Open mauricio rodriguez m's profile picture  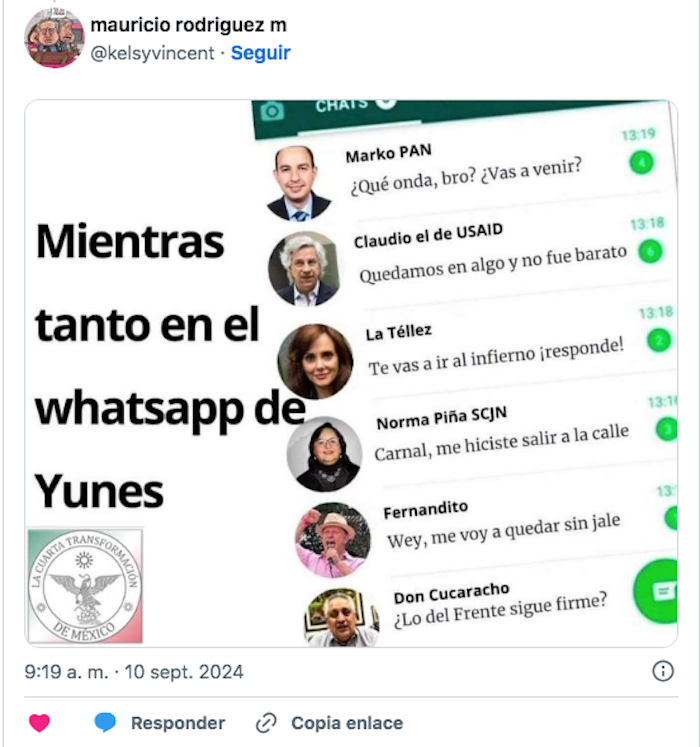click(54, 38)
